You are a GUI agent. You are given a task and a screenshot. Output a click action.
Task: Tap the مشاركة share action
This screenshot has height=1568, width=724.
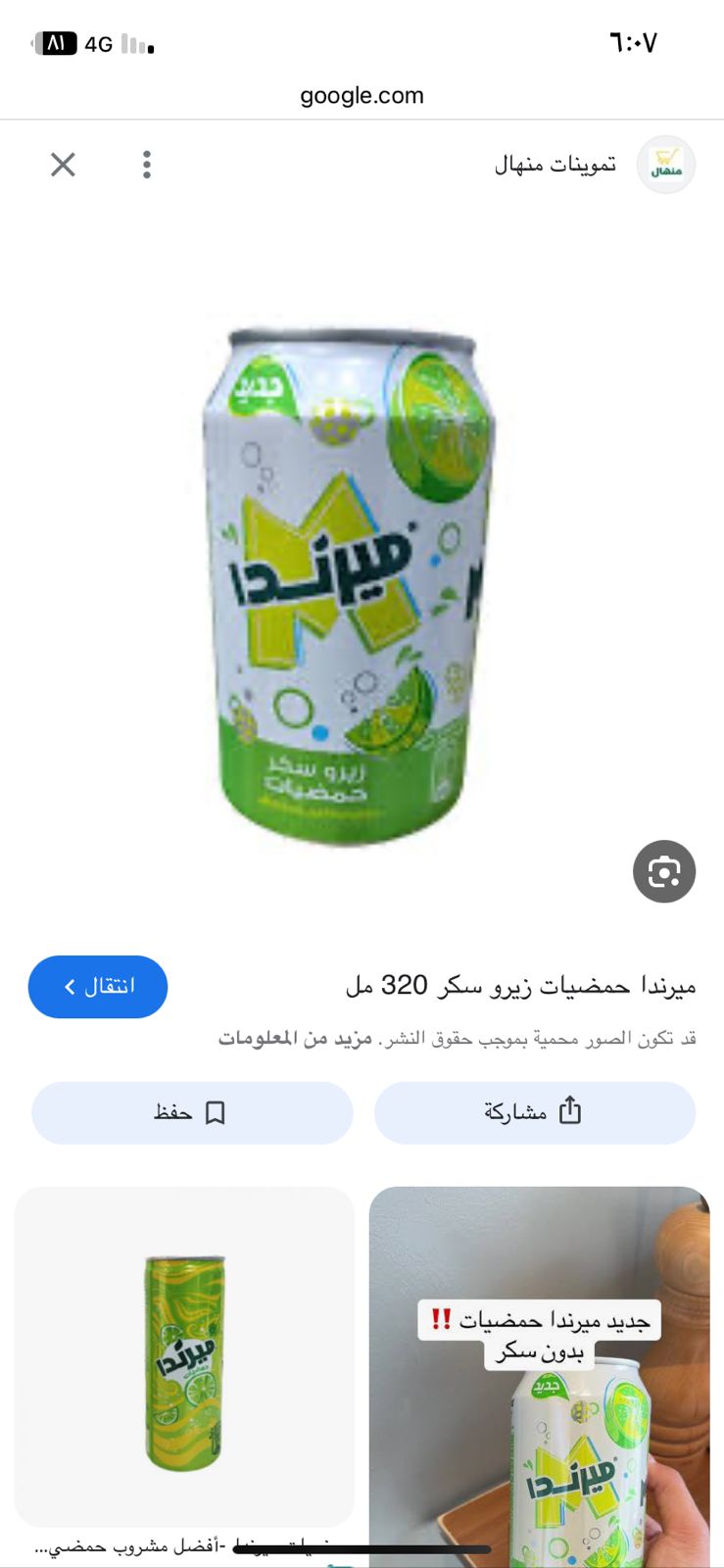[x=535, y=1112]
